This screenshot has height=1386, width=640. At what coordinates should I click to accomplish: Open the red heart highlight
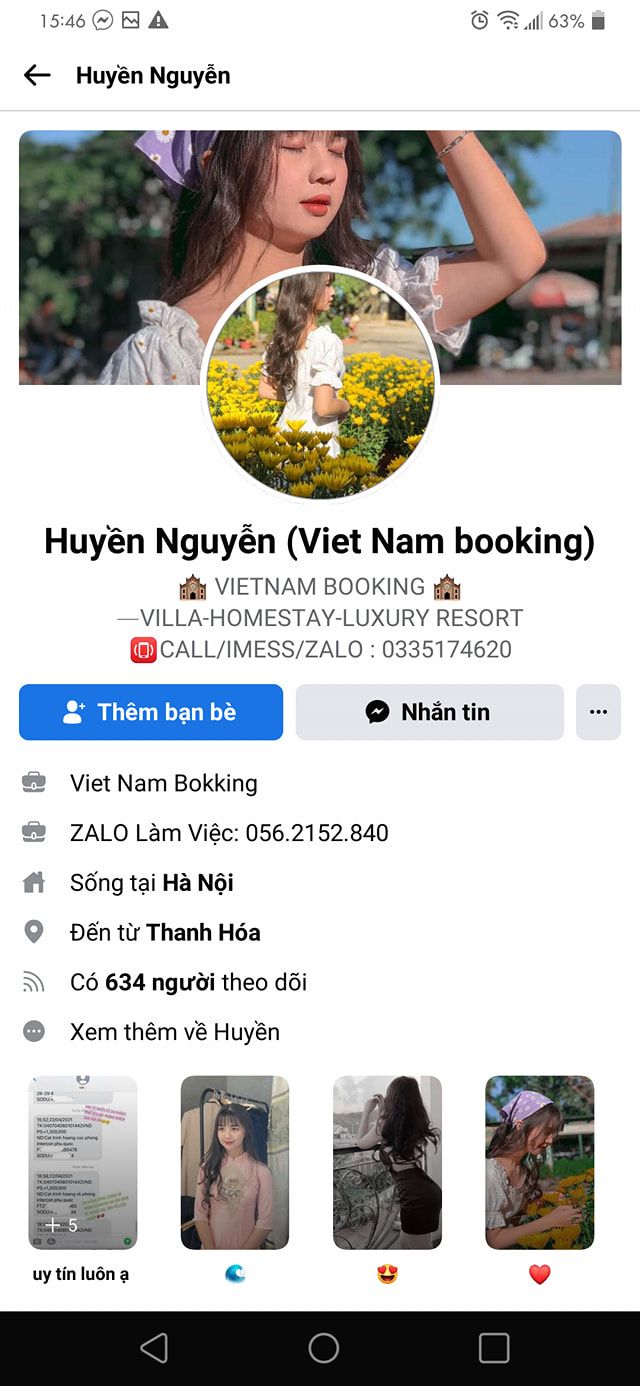coord(539,1163)
